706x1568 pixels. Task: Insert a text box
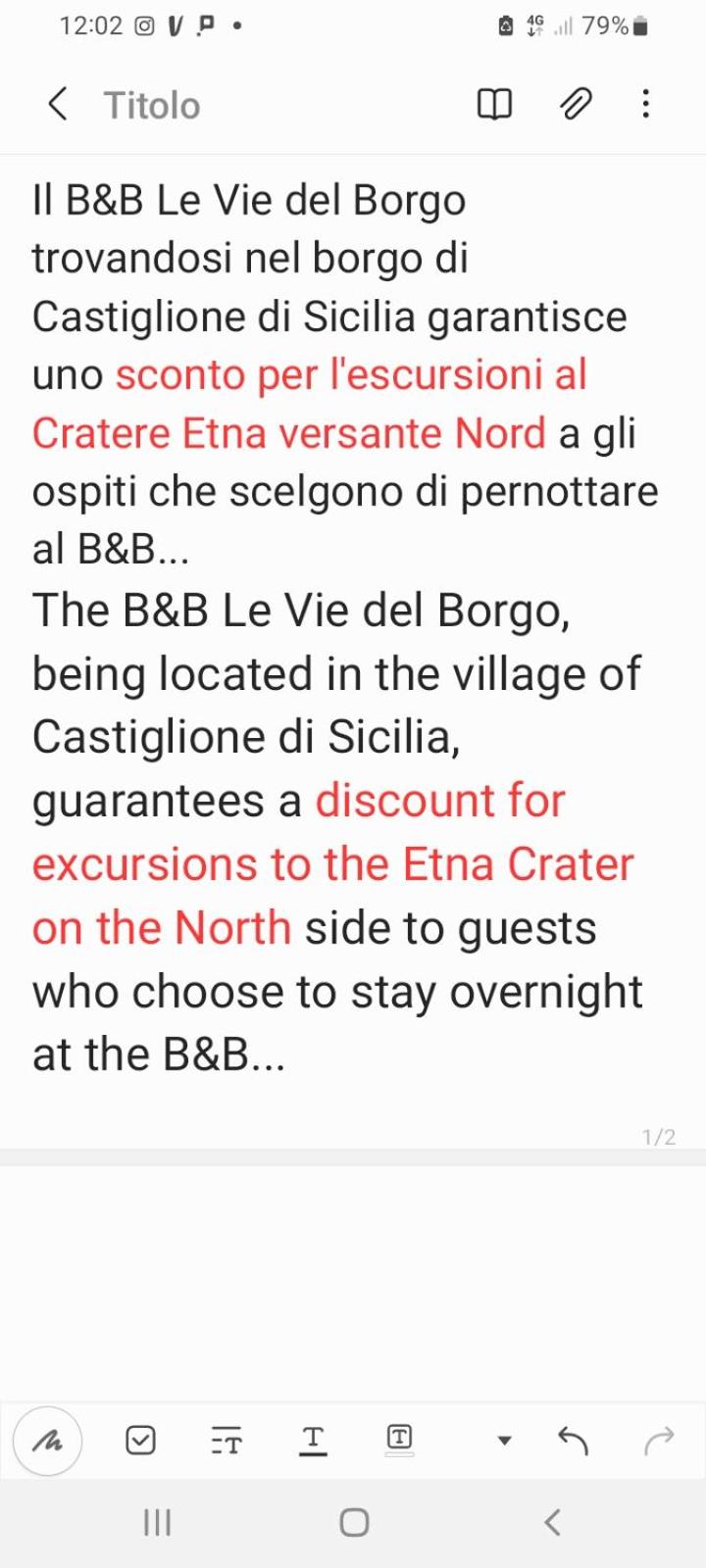point(399,1439)
